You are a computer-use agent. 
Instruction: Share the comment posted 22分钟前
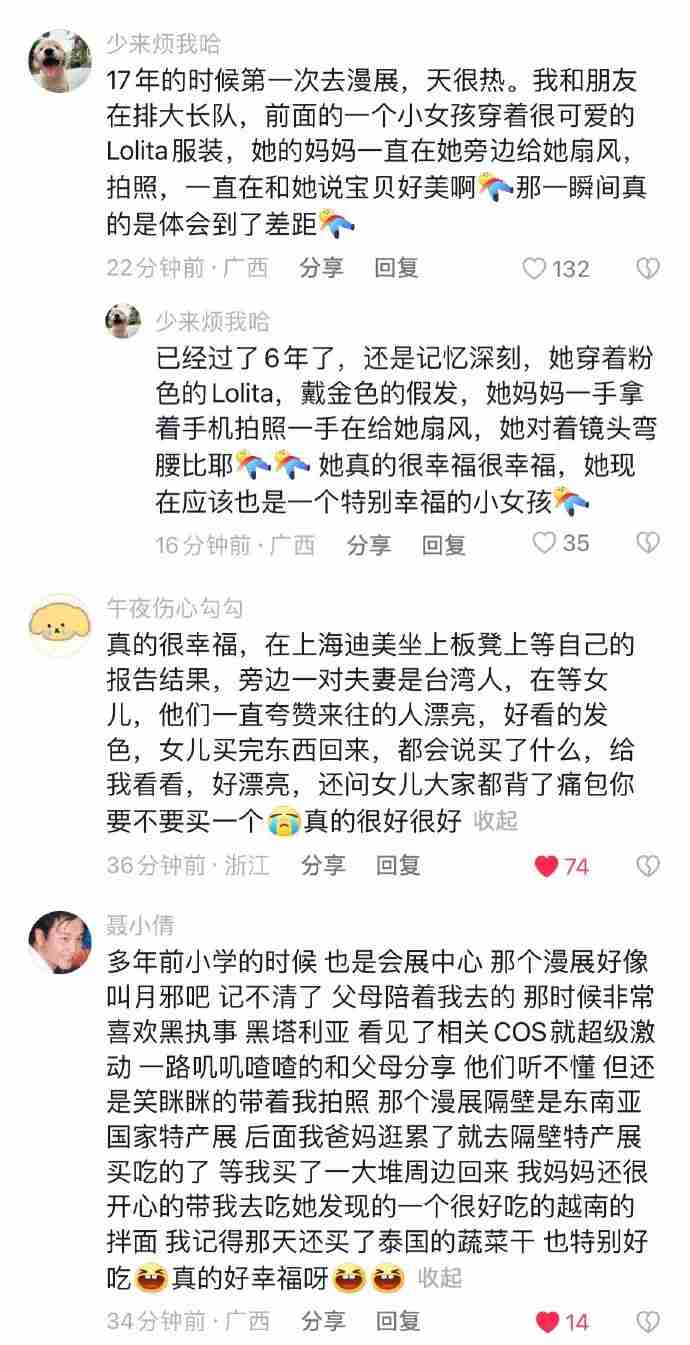(x=321, y=267)
